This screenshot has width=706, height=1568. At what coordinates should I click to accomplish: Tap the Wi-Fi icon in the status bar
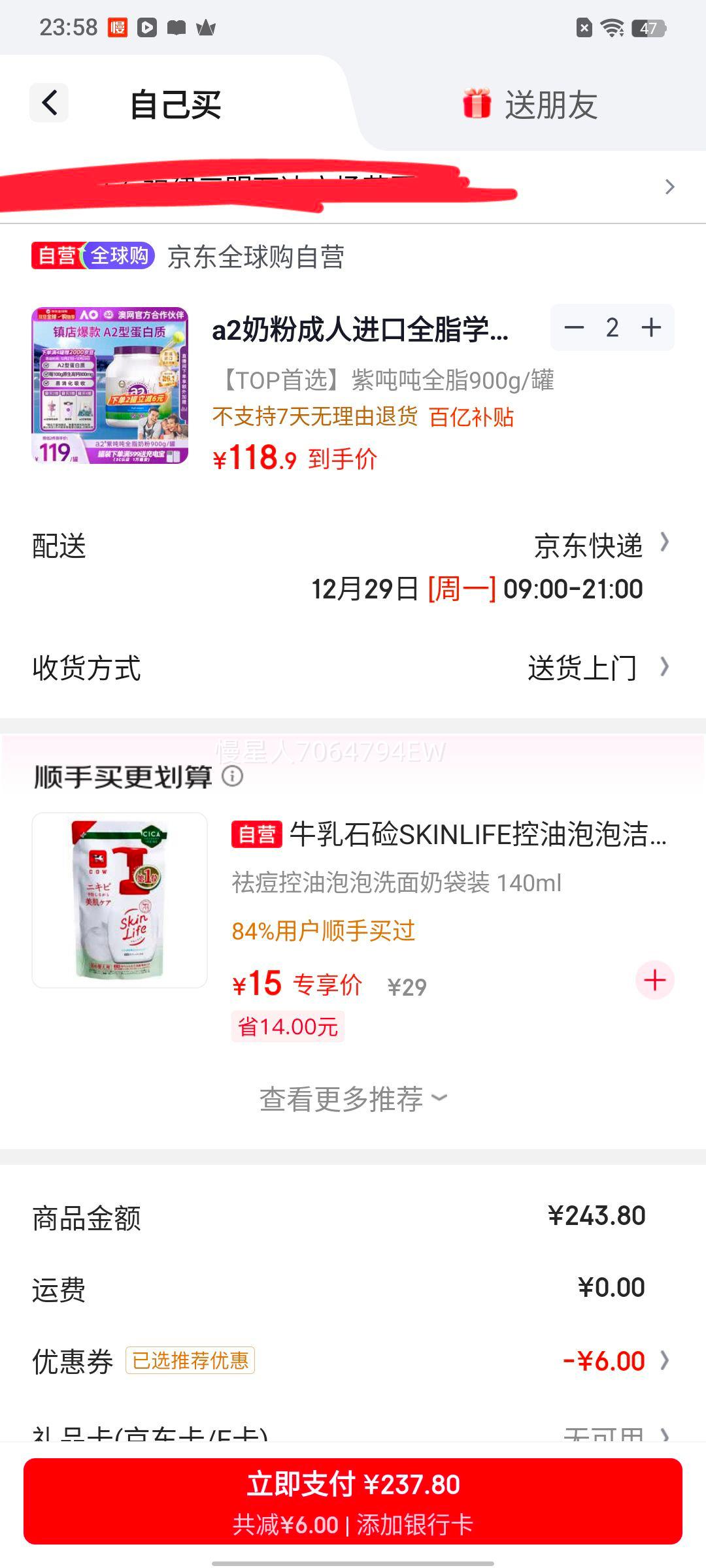[612, 27]
